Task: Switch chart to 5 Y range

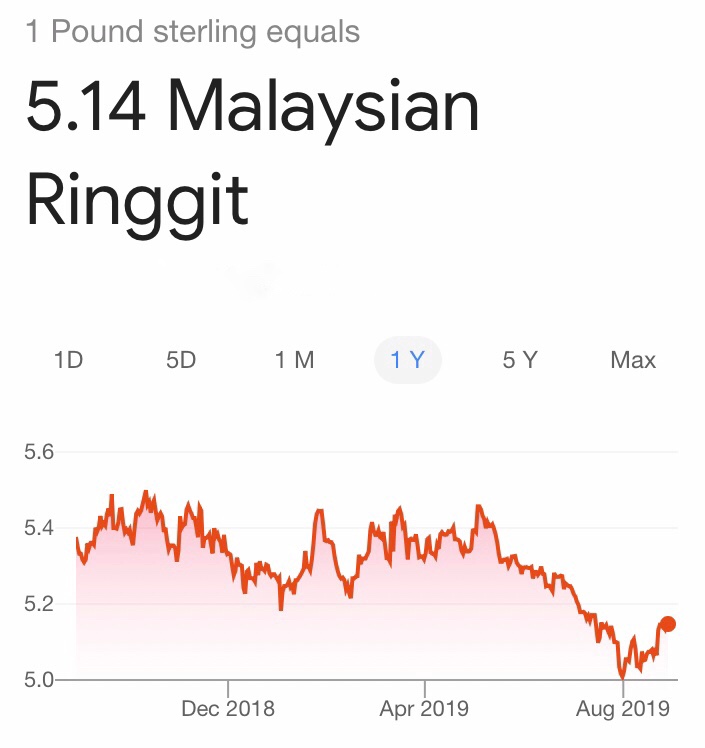Action: (520, 360)
